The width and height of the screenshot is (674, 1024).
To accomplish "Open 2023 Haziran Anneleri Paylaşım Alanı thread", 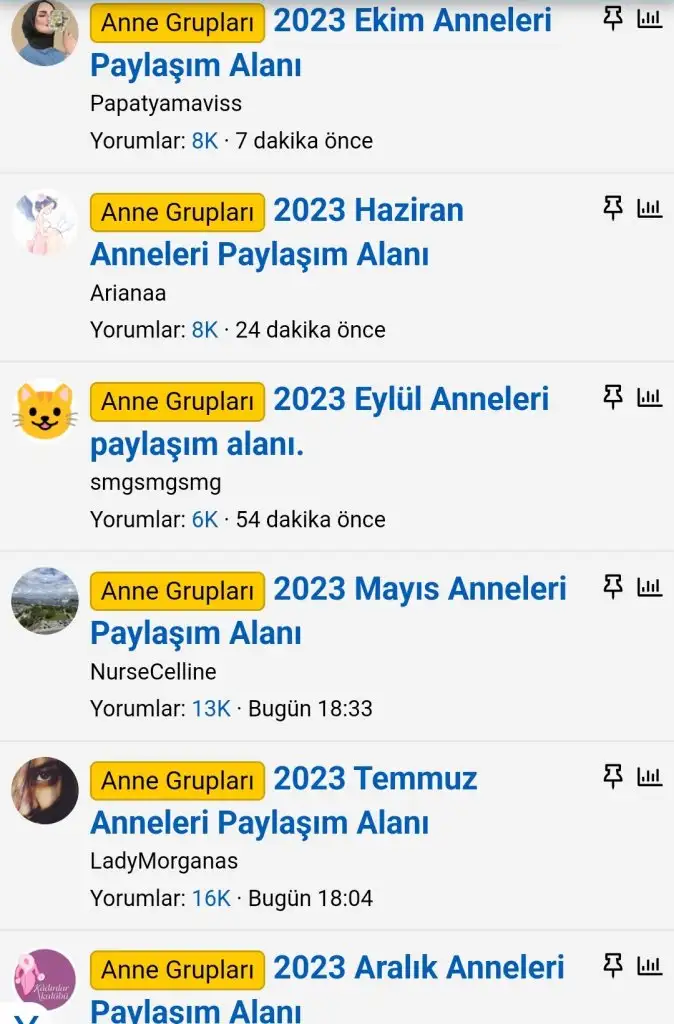I will [x=368, y=211].
